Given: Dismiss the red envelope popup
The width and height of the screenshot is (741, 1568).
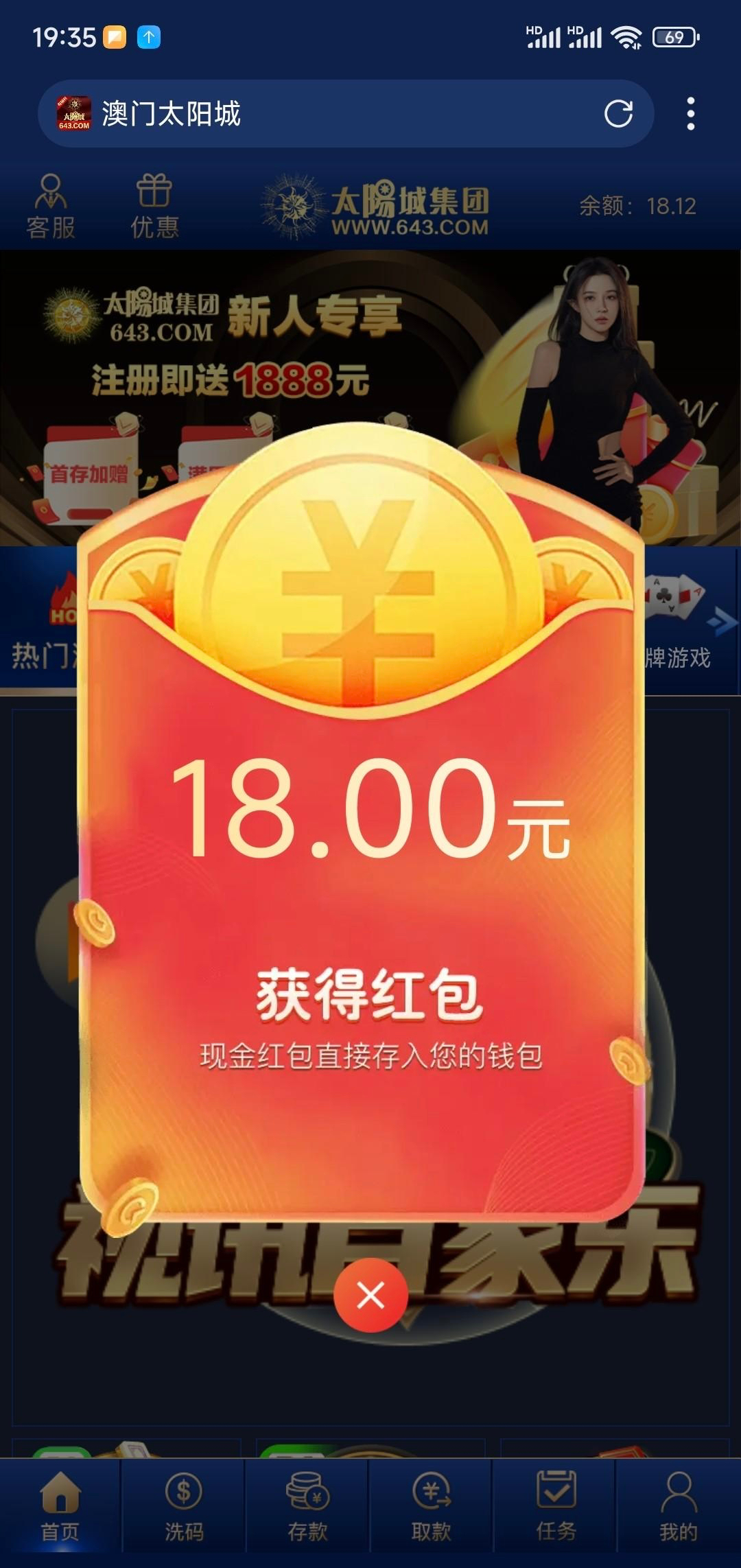Looking at the screenshot, I should coord(370,1296).
